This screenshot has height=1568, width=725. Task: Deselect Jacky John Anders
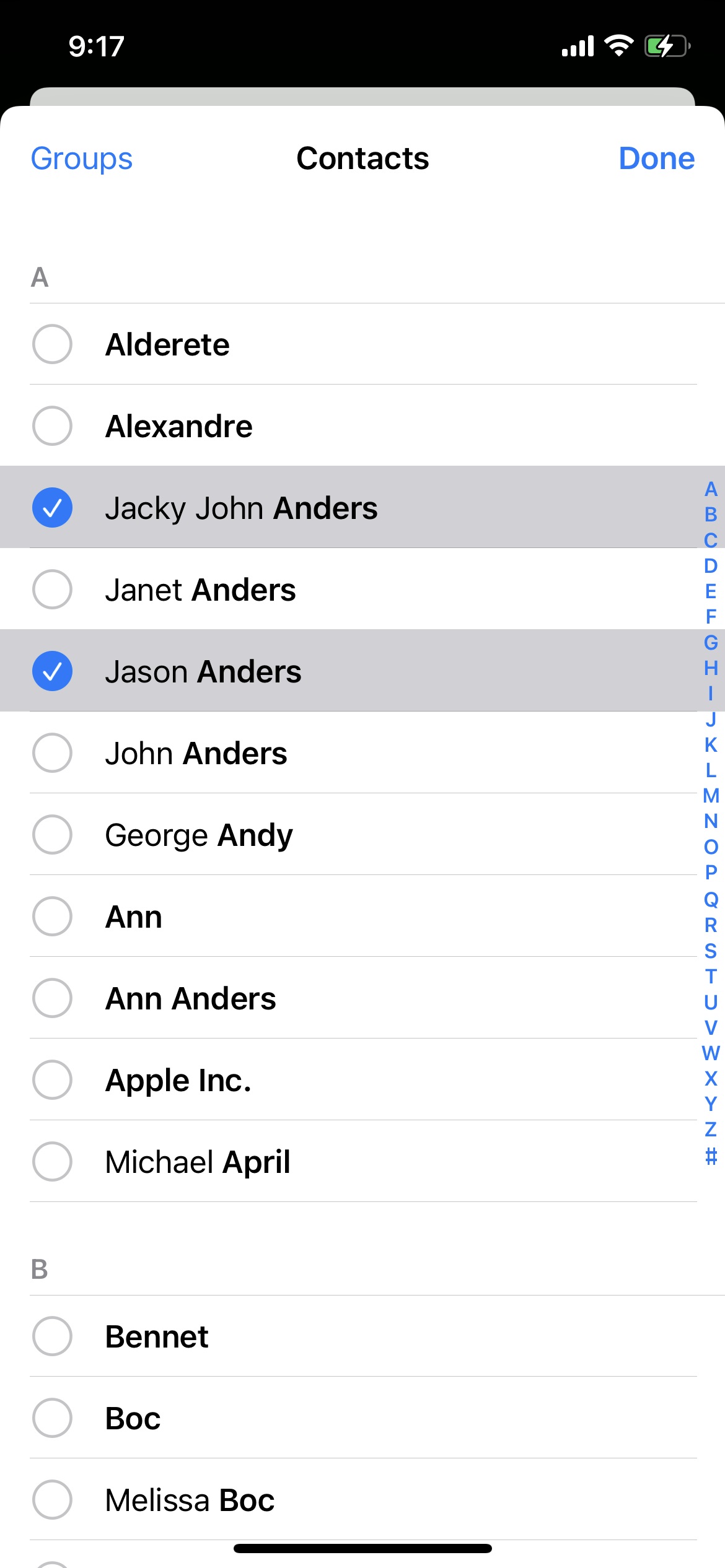[x=362, y=508]
